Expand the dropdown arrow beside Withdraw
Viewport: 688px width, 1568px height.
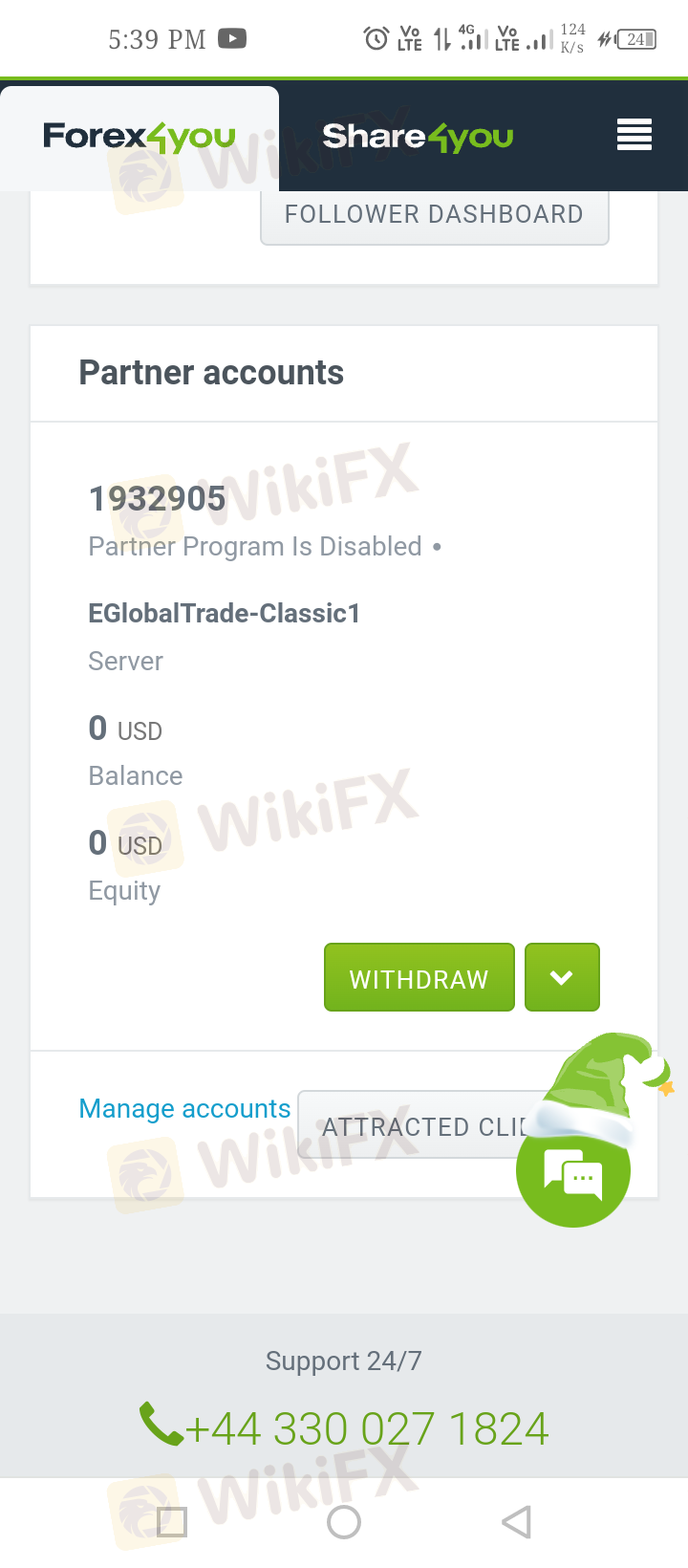(562, 977)
